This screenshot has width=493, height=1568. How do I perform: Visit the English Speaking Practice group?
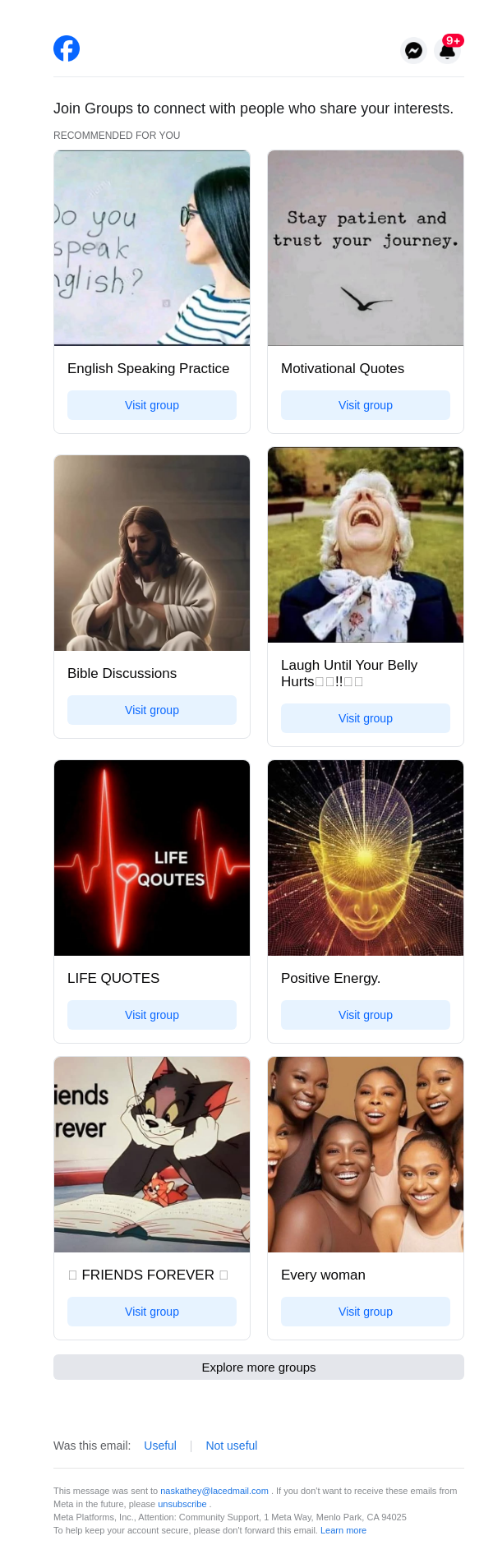(x=152, y=405)
